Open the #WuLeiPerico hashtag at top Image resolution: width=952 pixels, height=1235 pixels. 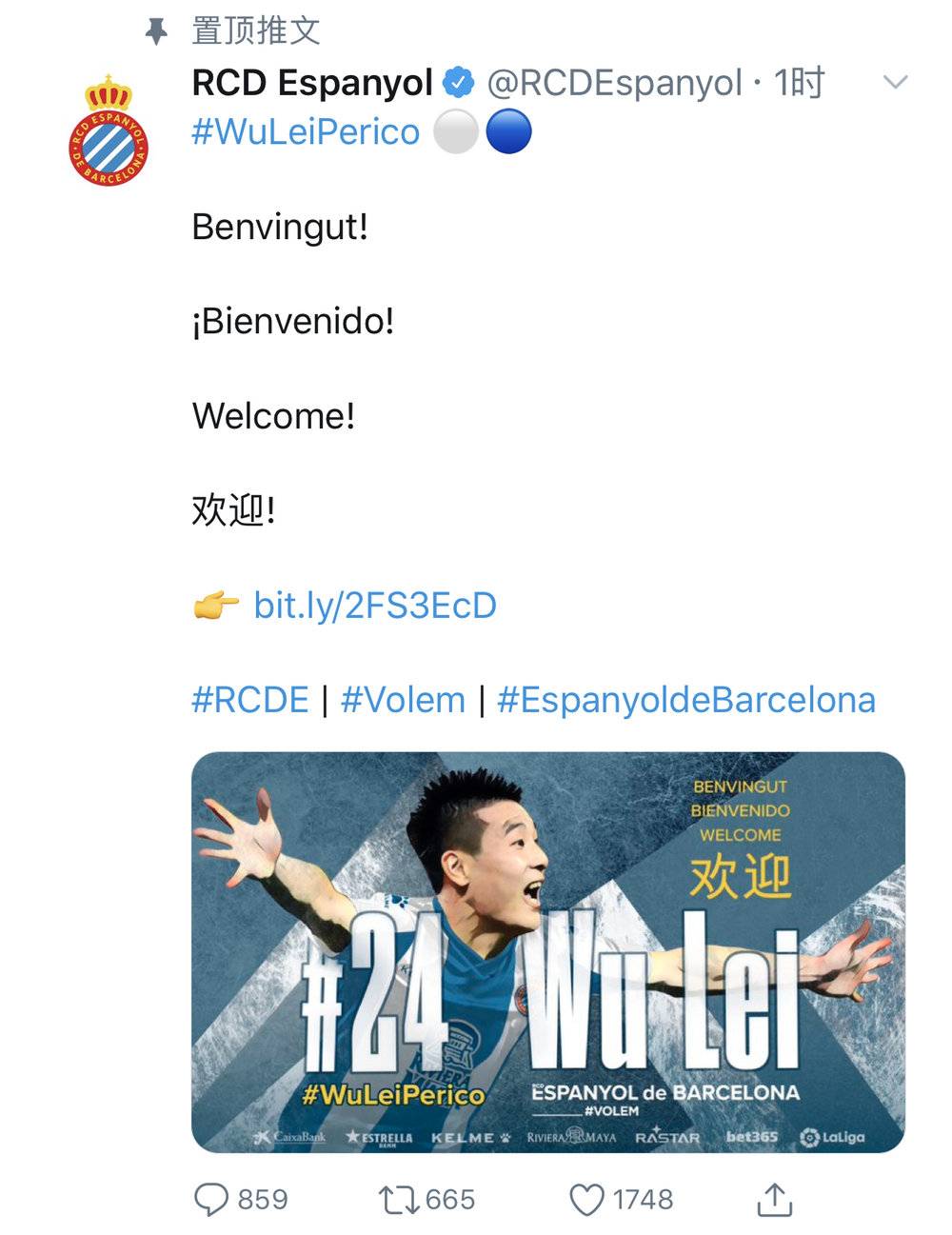click(x=305, y=132)
